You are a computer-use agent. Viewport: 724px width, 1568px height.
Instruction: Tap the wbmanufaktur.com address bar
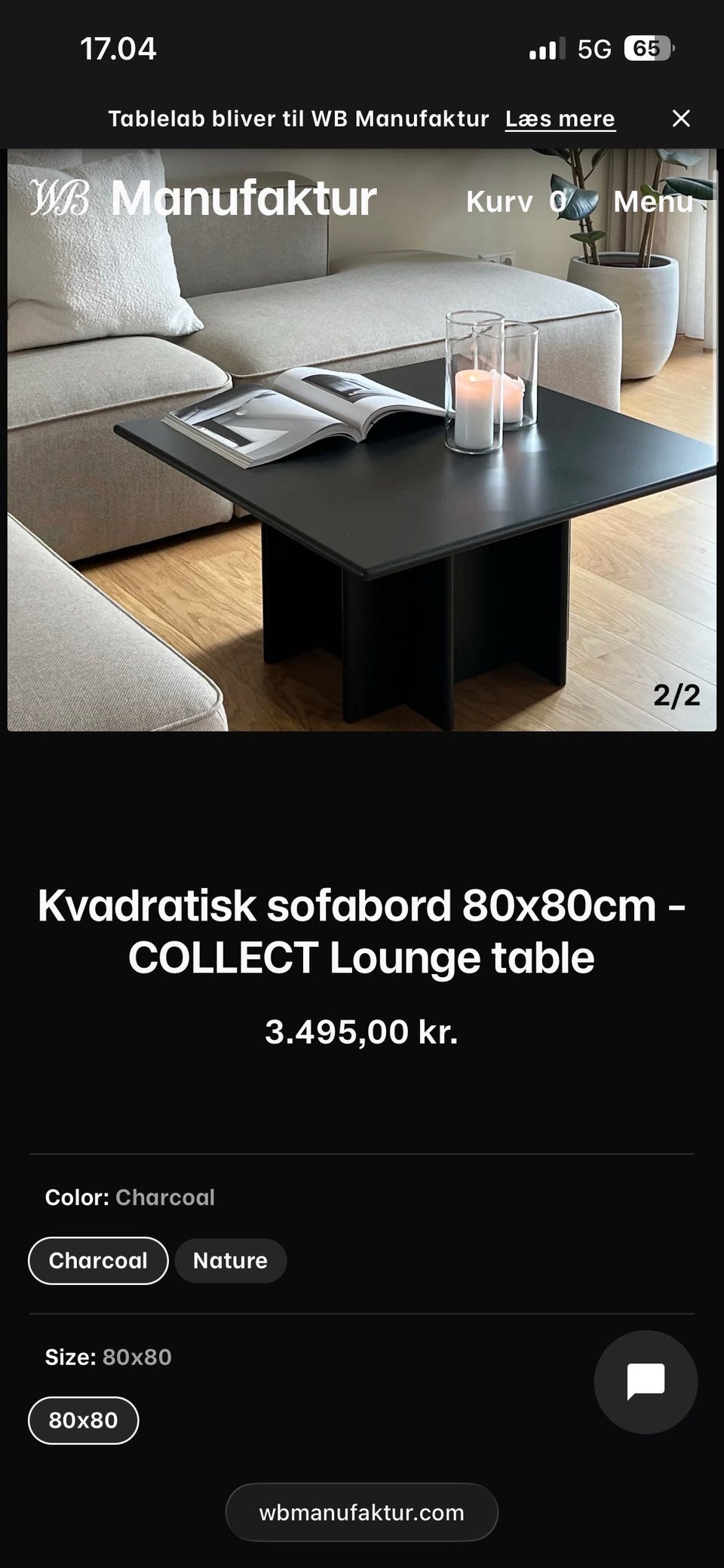[362, 1511]
